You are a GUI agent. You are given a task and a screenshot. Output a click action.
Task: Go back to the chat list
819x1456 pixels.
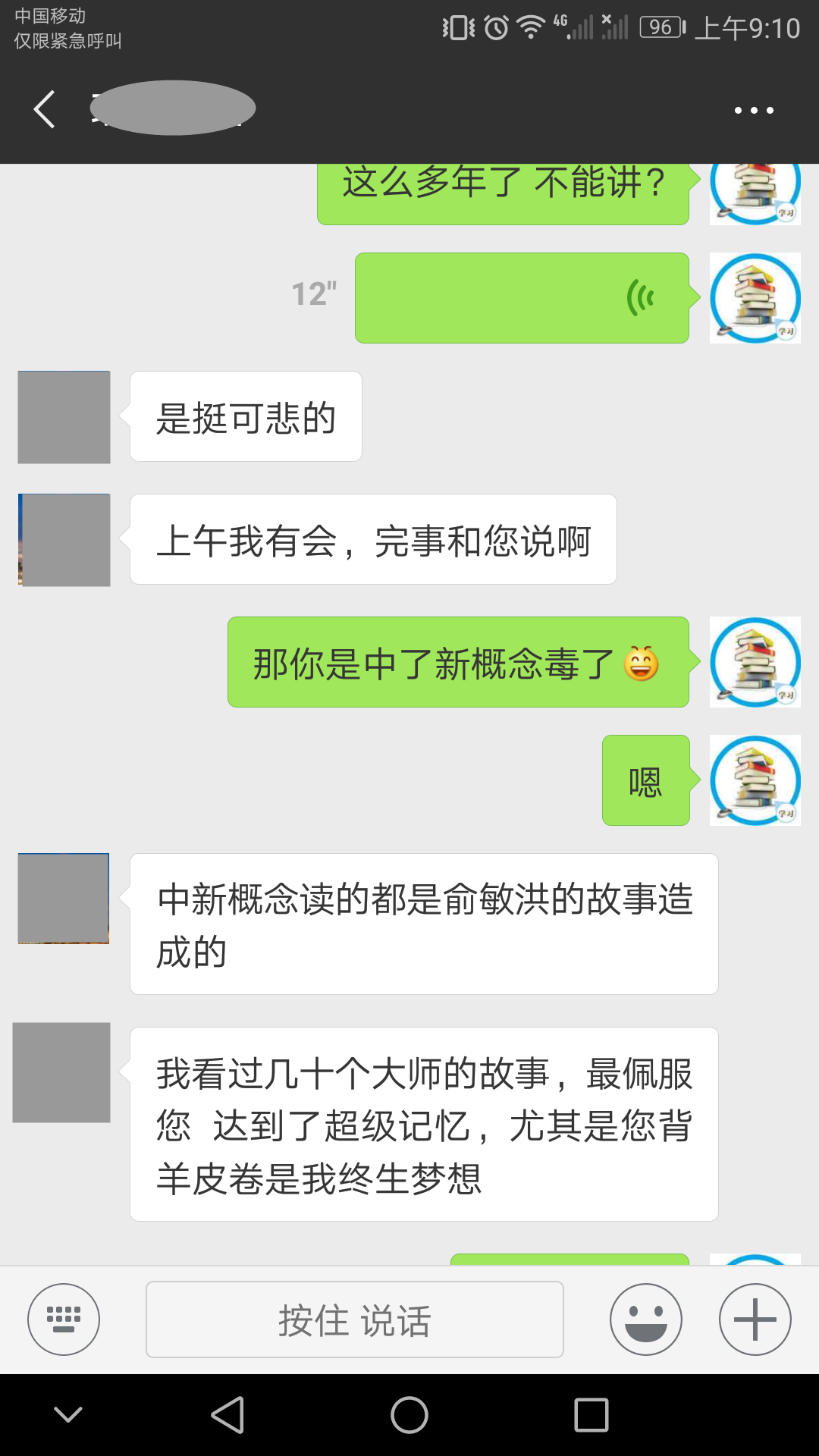coord(45,110)
